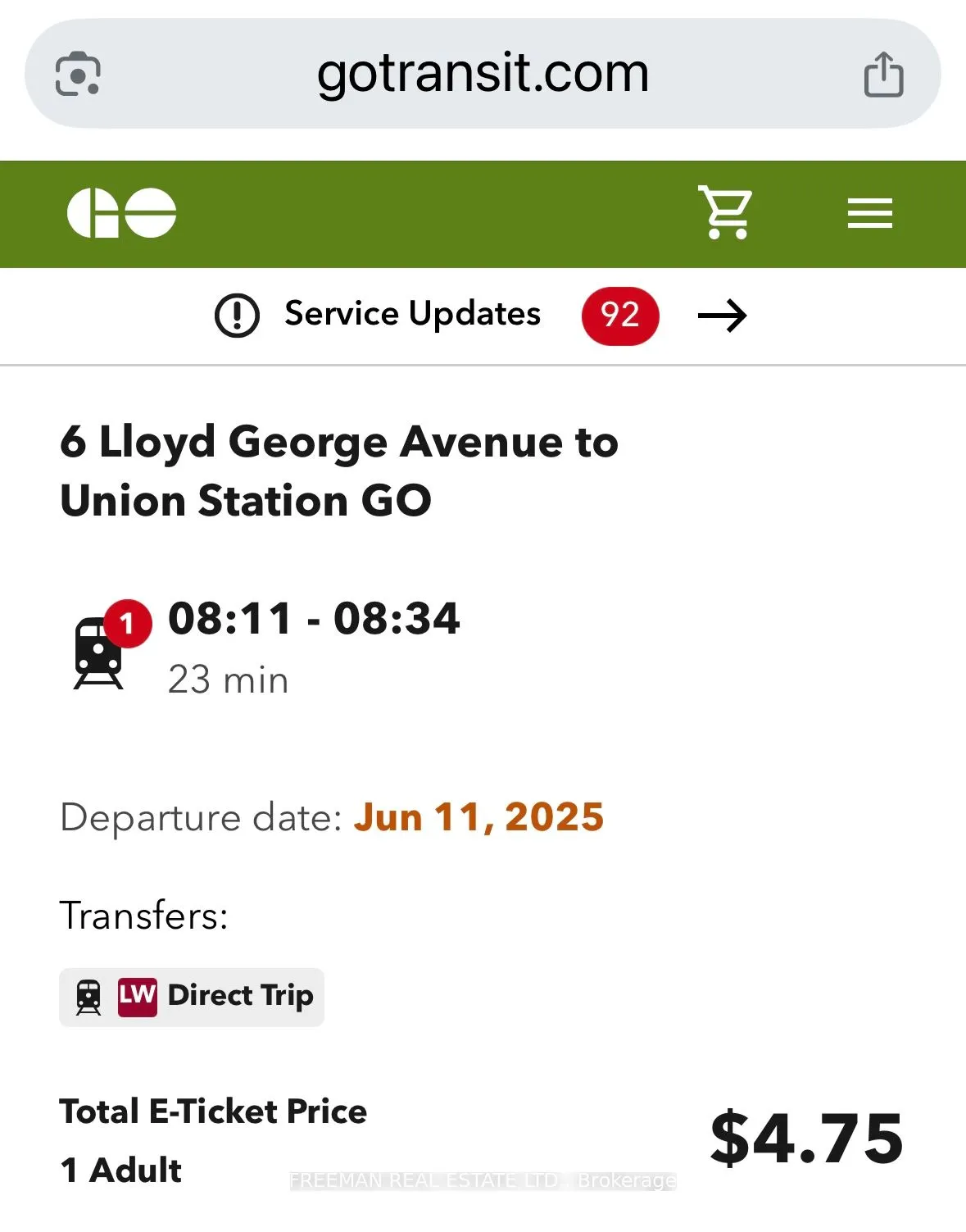Click the trip title 6 Lloyd George Avenue
This screenshot has height=1232, width=966.
pos(338,443)
